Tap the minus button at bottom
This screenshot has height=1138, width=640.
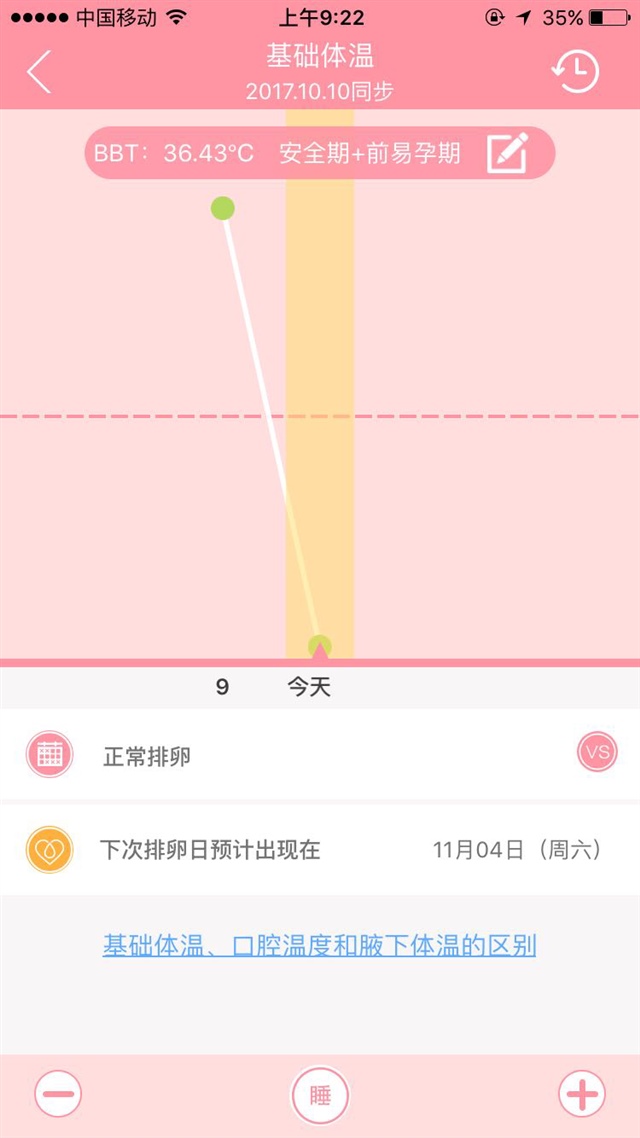click(58, 1093)
